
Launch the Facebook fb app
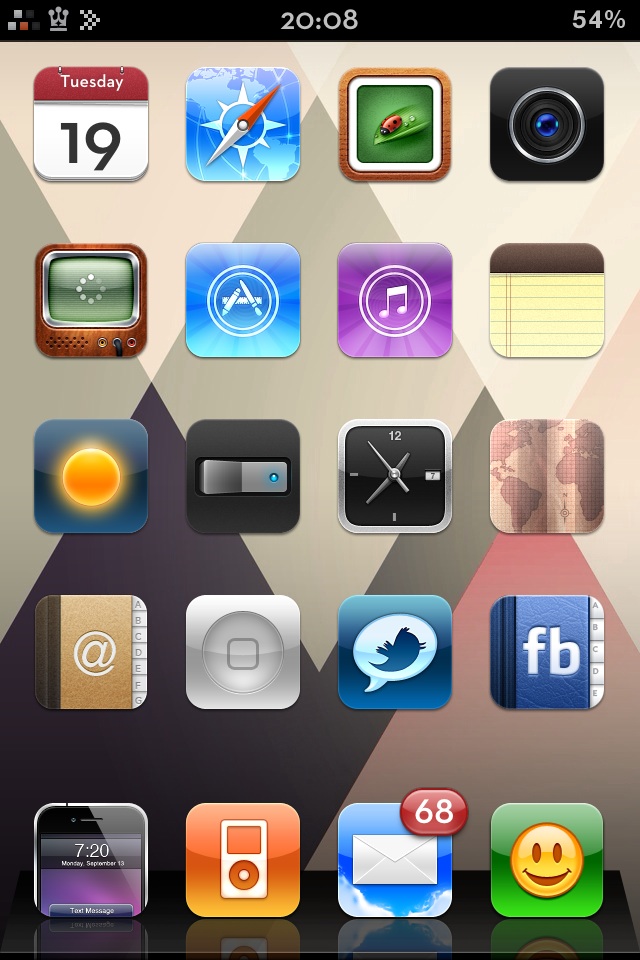[547, 652]
